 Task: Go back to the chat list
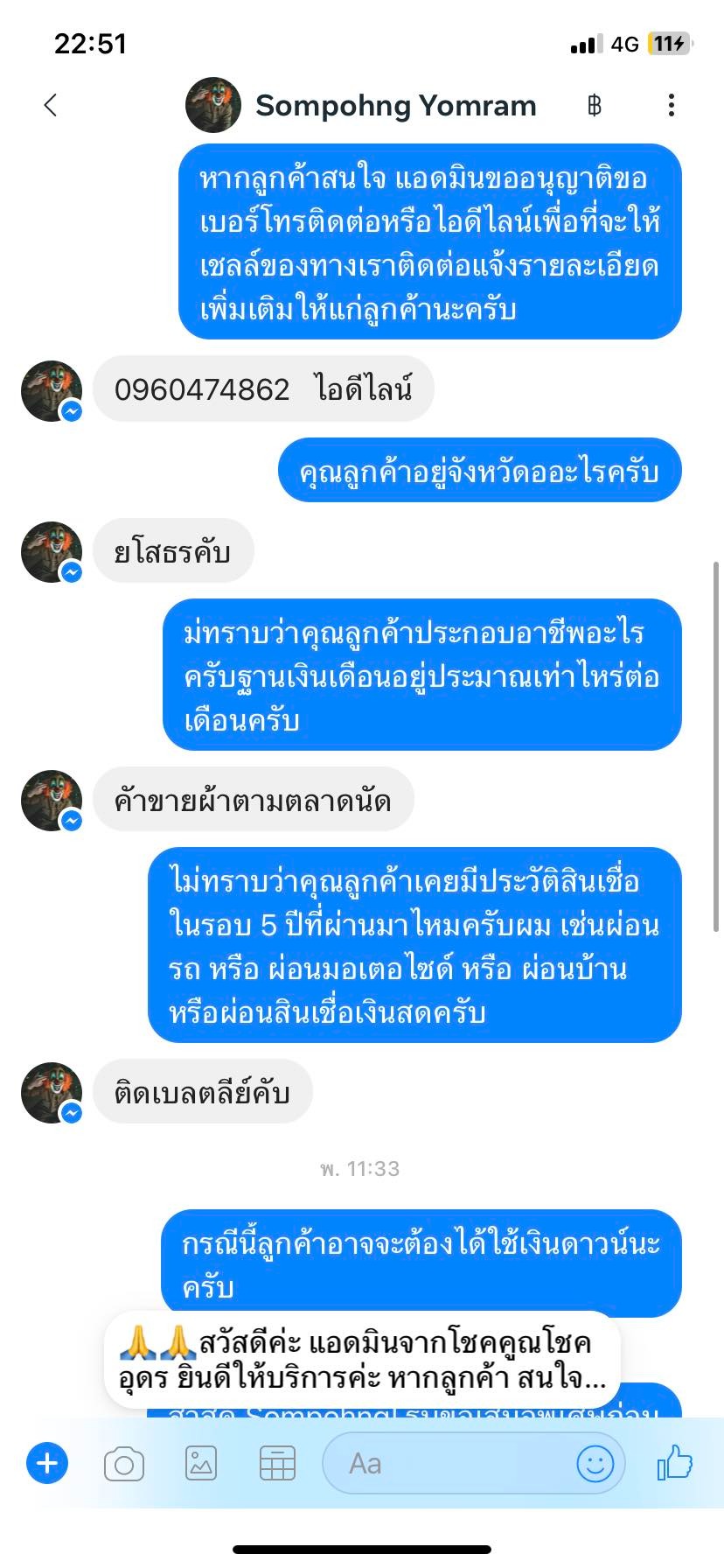(50, 106)
